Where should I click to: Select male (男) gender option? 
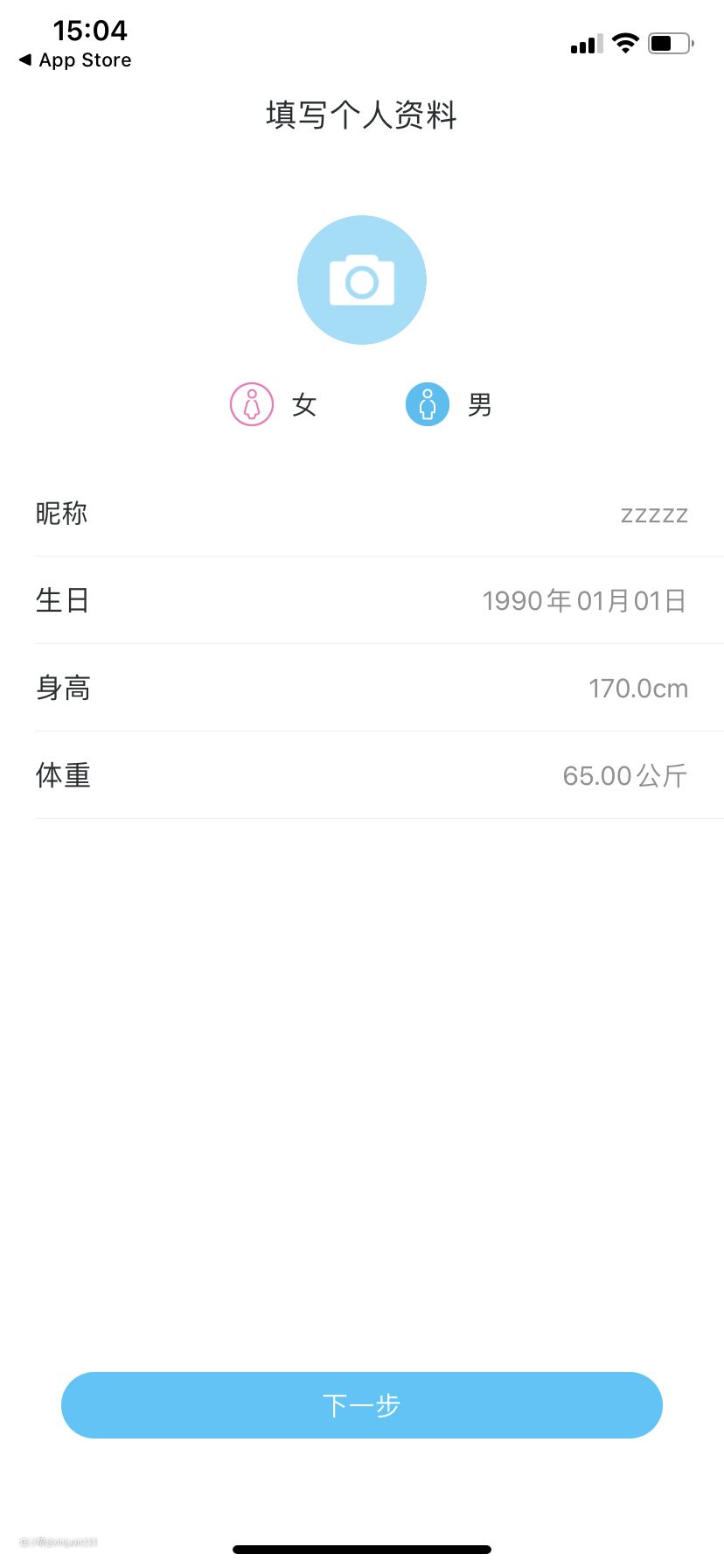[x=428, y=405]
